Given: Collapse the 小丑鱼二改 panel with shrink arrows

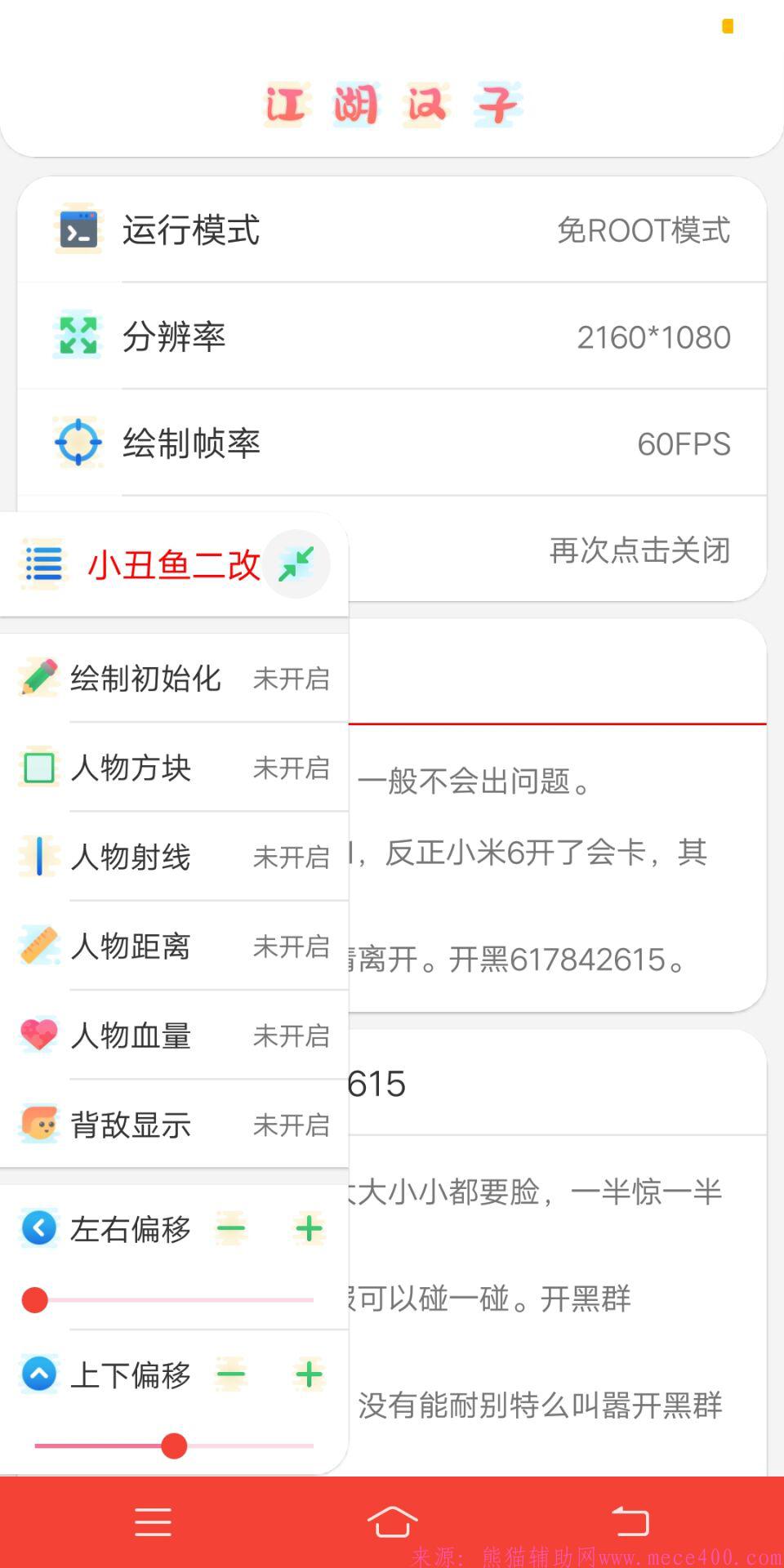Looking at the screenshot, I should pos(296,563).
